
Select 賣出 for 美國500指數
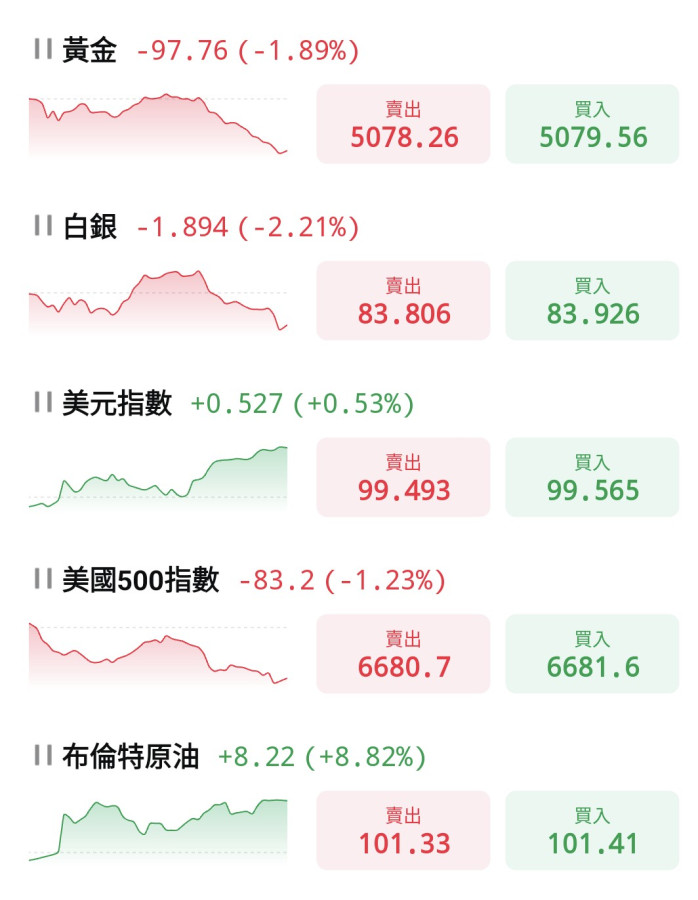403,654
